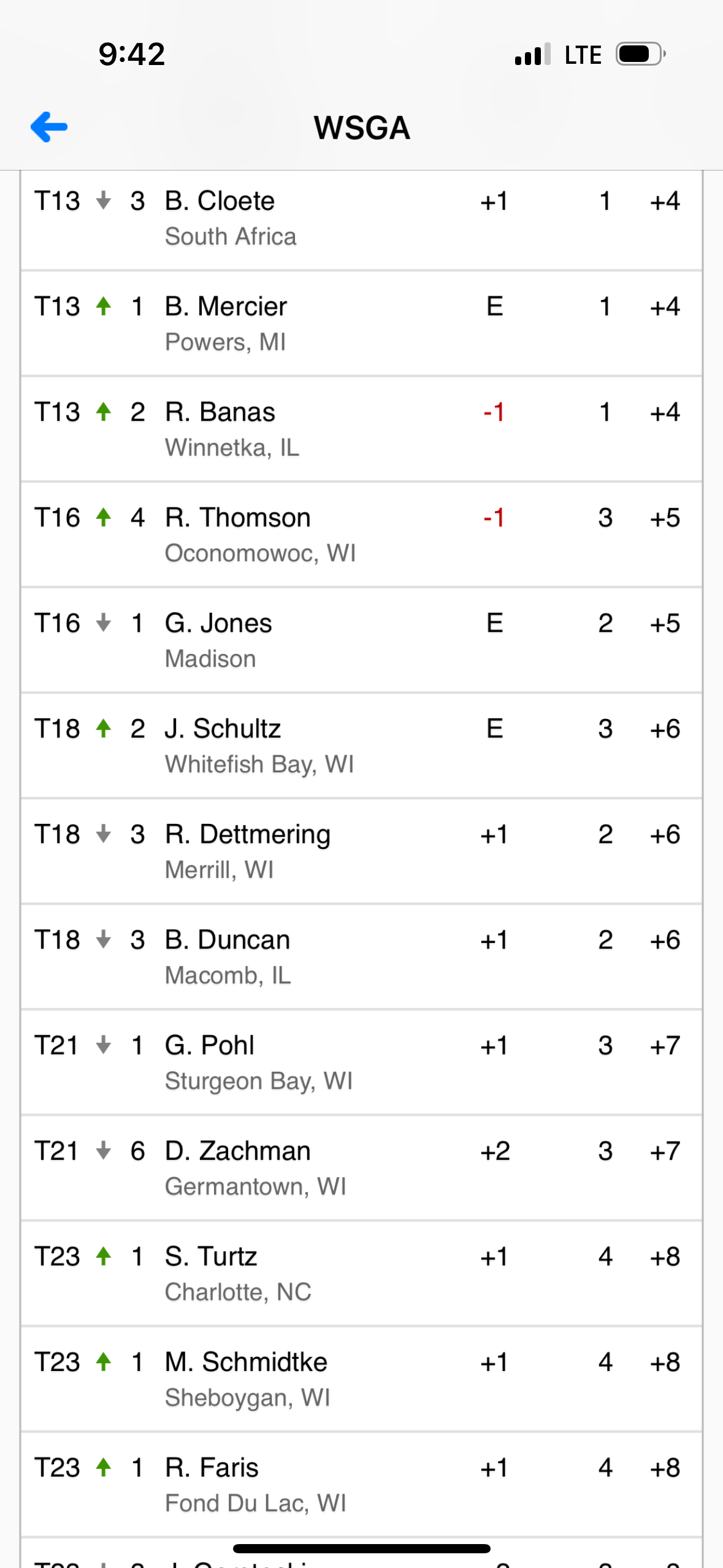Select R. Banas from Winnetka, IL
This screenshot has width=723, height=1568.
(x=361, y=429)
